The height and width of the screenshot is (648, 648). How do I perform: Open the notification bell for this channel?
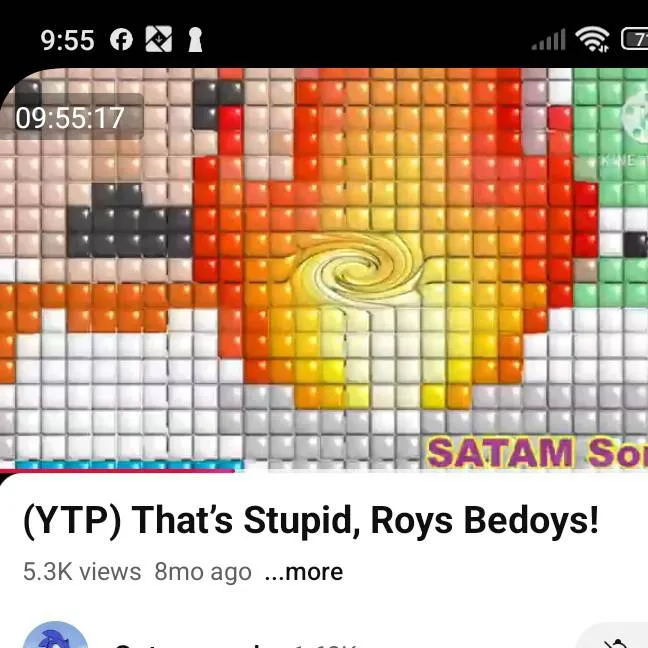612,640
